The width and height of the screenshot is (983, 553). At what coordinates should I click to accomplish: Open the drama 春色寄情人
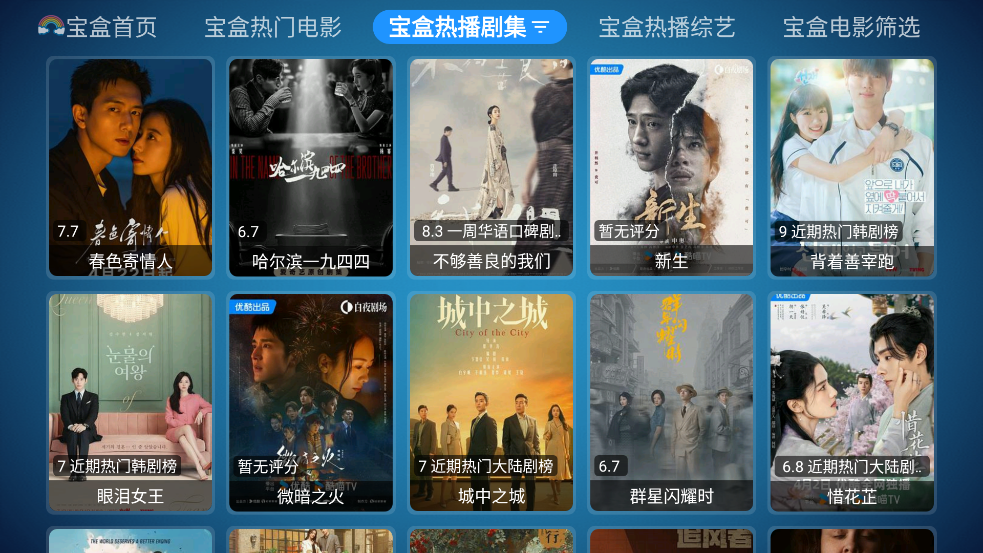[x=131, y=167]
